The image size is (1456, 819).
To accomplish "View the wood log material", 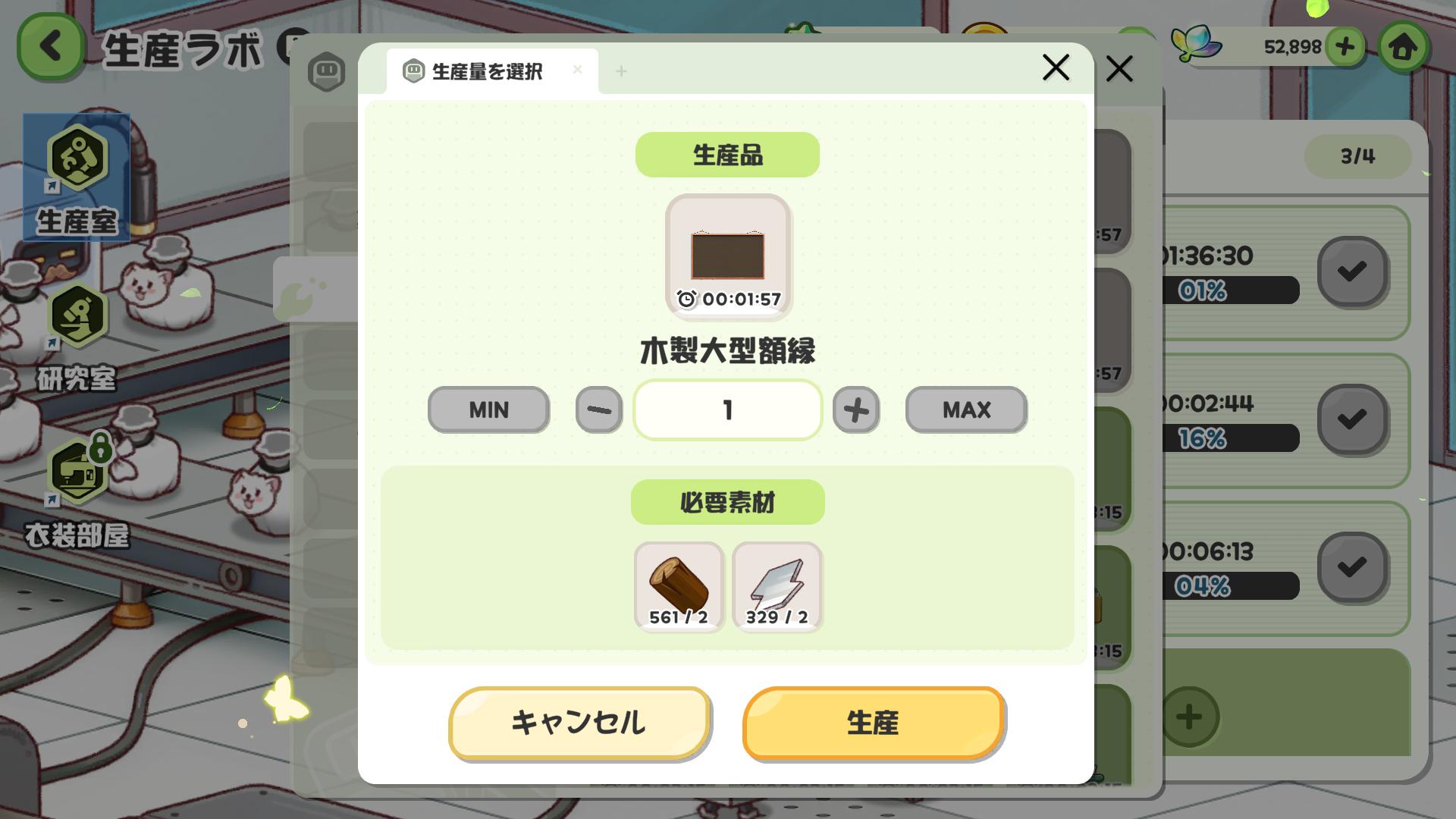I will [679, 585].
